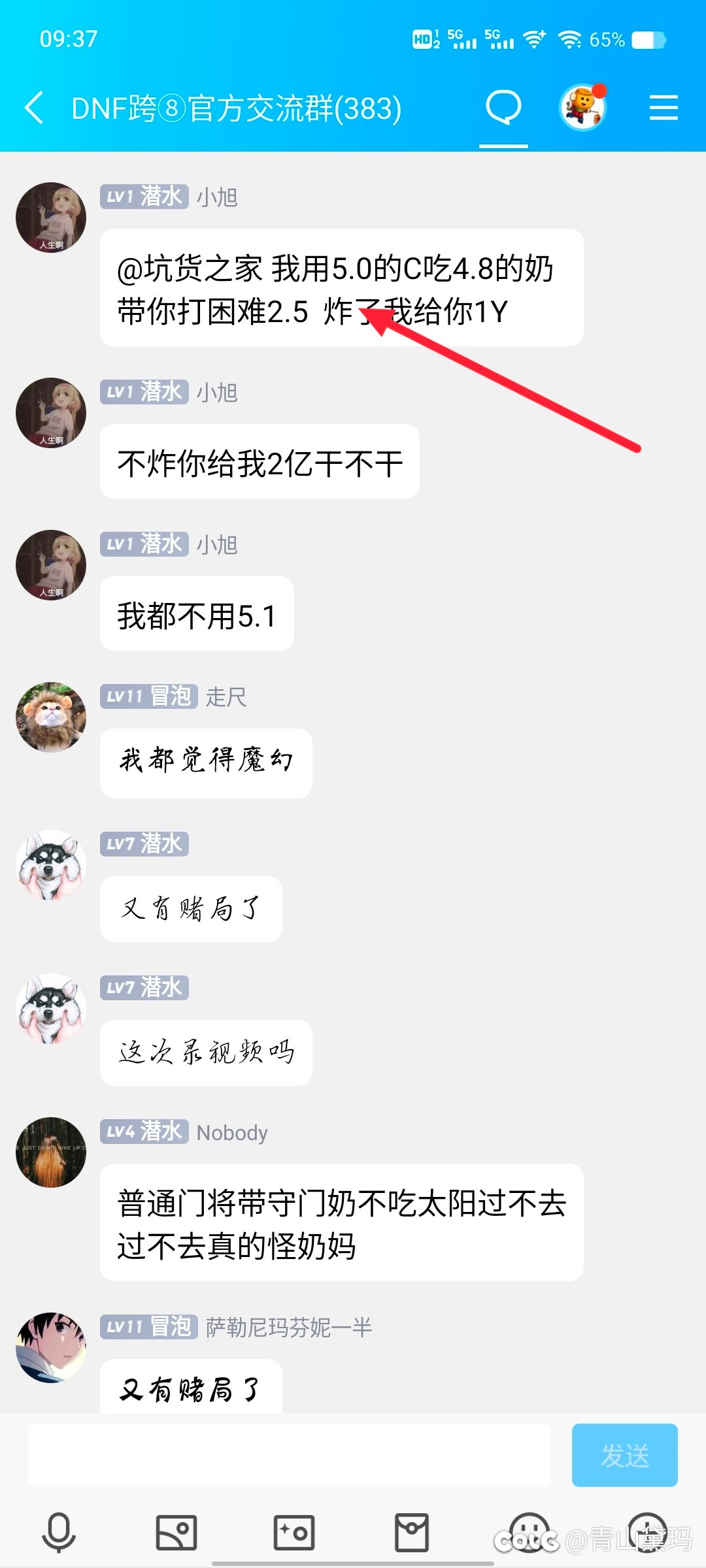Screen dimensions: 706x1568
Task: View 走尺's profile avatar
Action: (x=51, y=717)
